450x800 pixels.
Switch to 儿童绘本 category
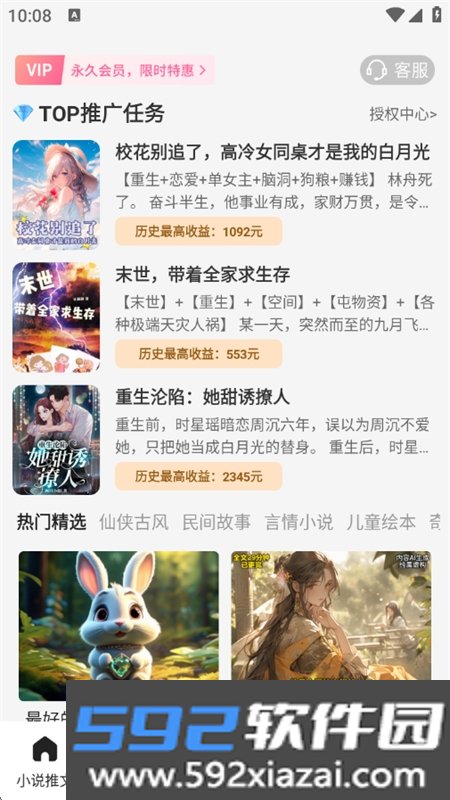point(381,522)
